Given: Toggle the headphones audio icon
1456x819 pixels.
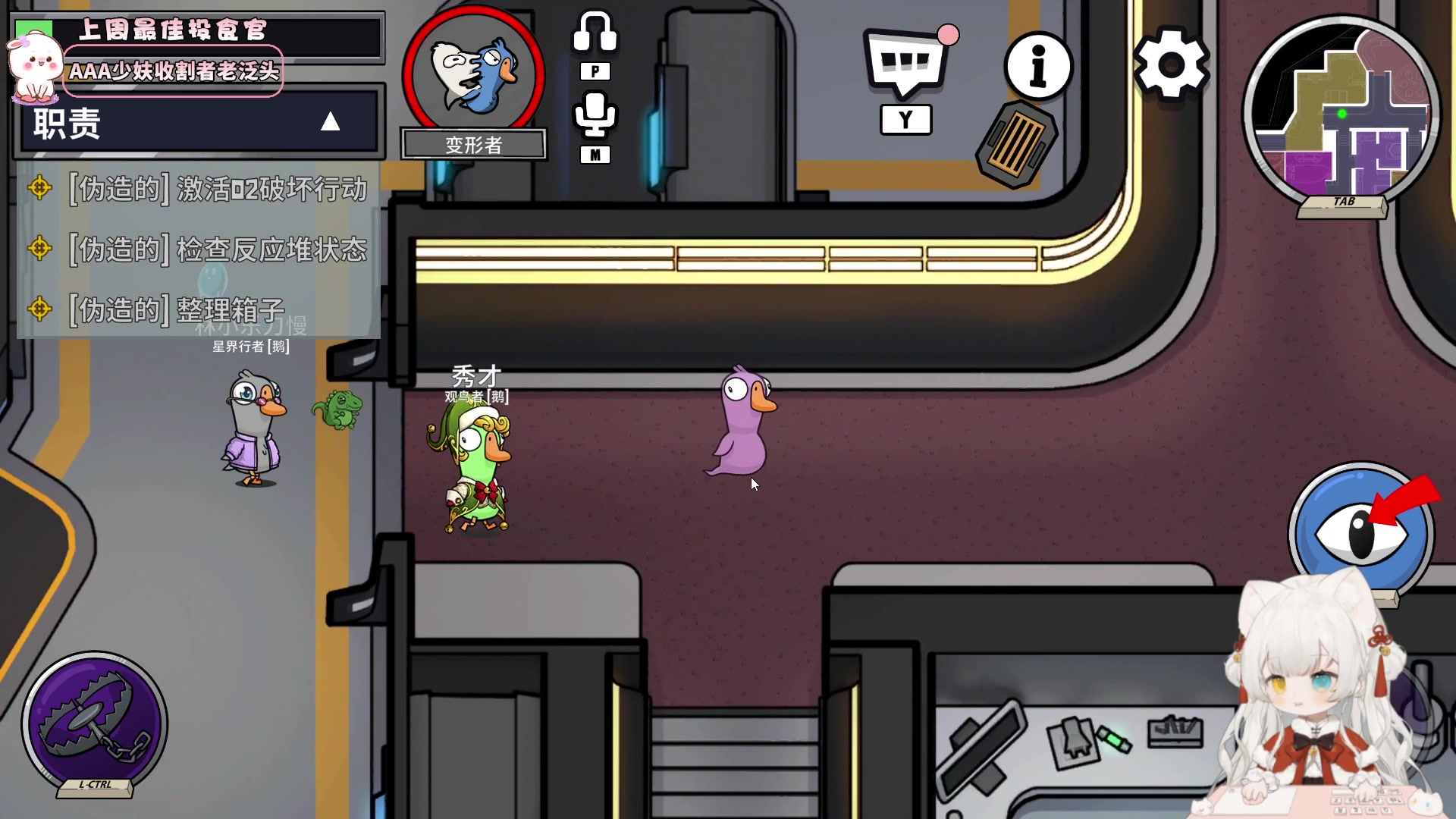Looking at the screenshot, I should coord(595,33).
